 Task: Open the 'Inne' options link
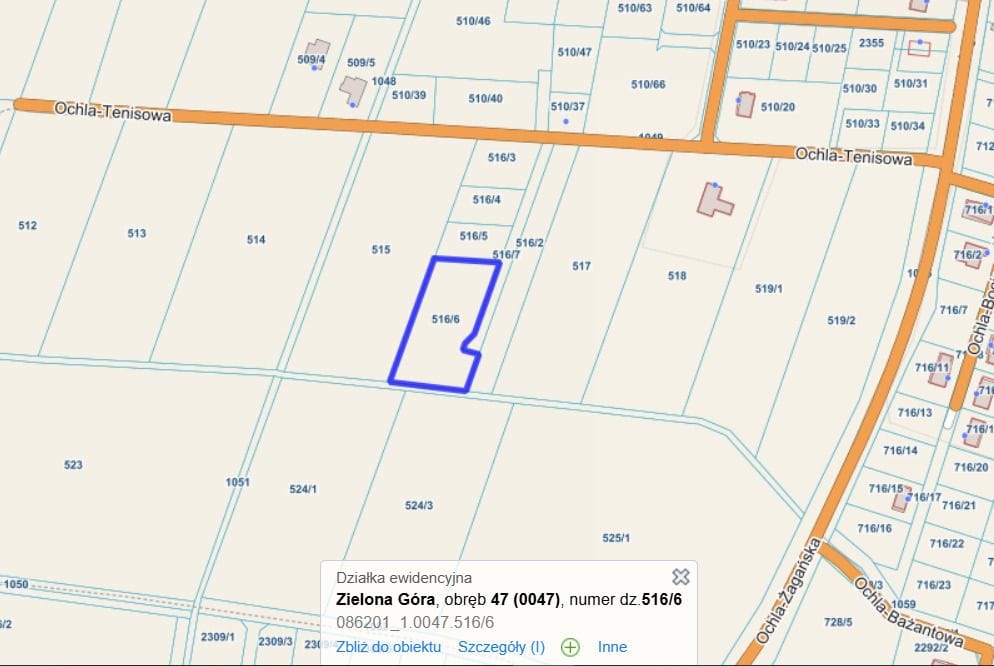tap(612, 647)
